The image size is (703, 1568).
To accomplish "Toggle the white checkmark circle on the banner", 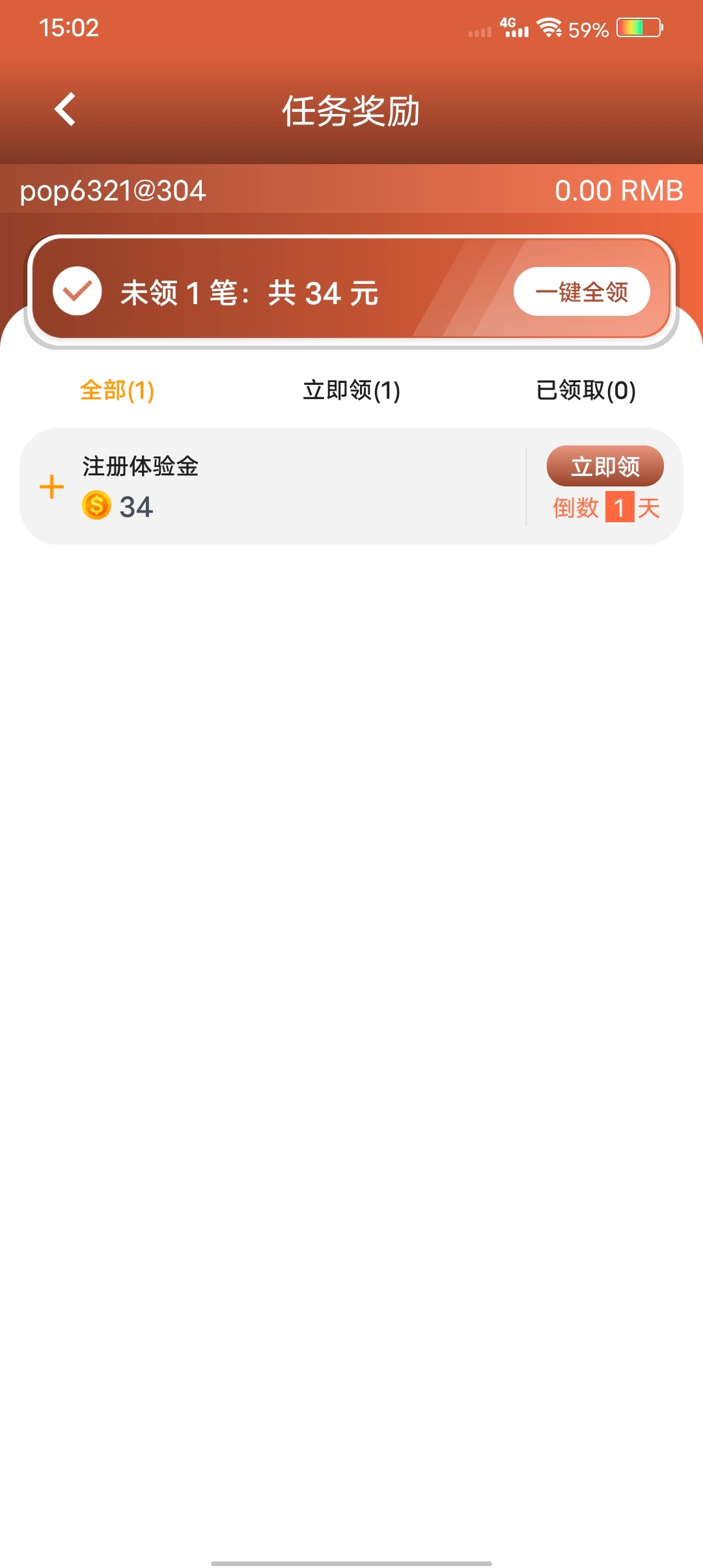I will 77,292.
